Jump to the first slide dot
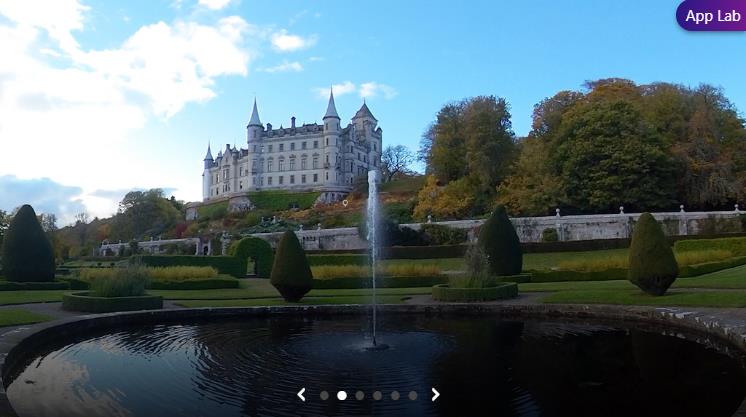Screen dimensions: 746x417 point(324,395)
